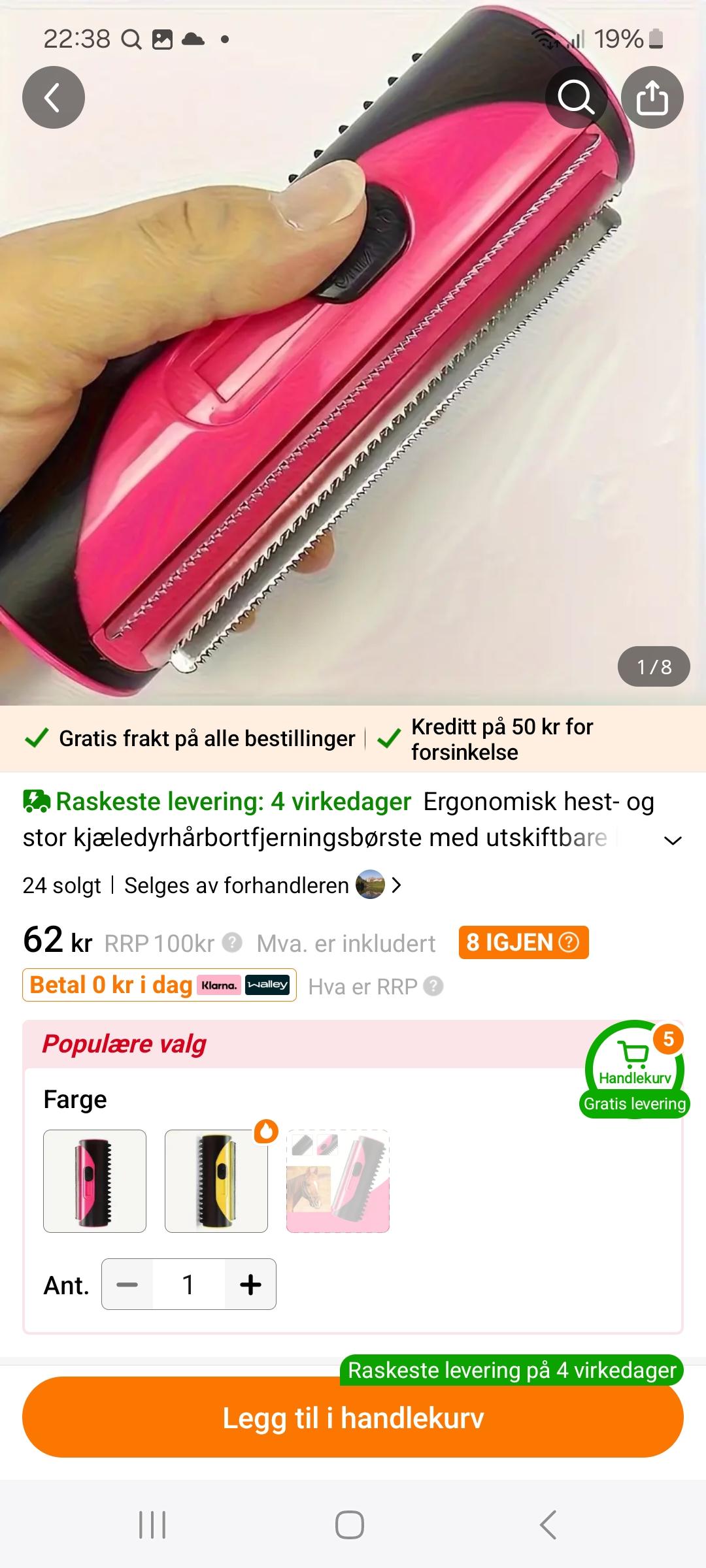Tap Betal 0 kr i dag option
The width and height of the screenshot is (706, 1568).
click(160, 985)
